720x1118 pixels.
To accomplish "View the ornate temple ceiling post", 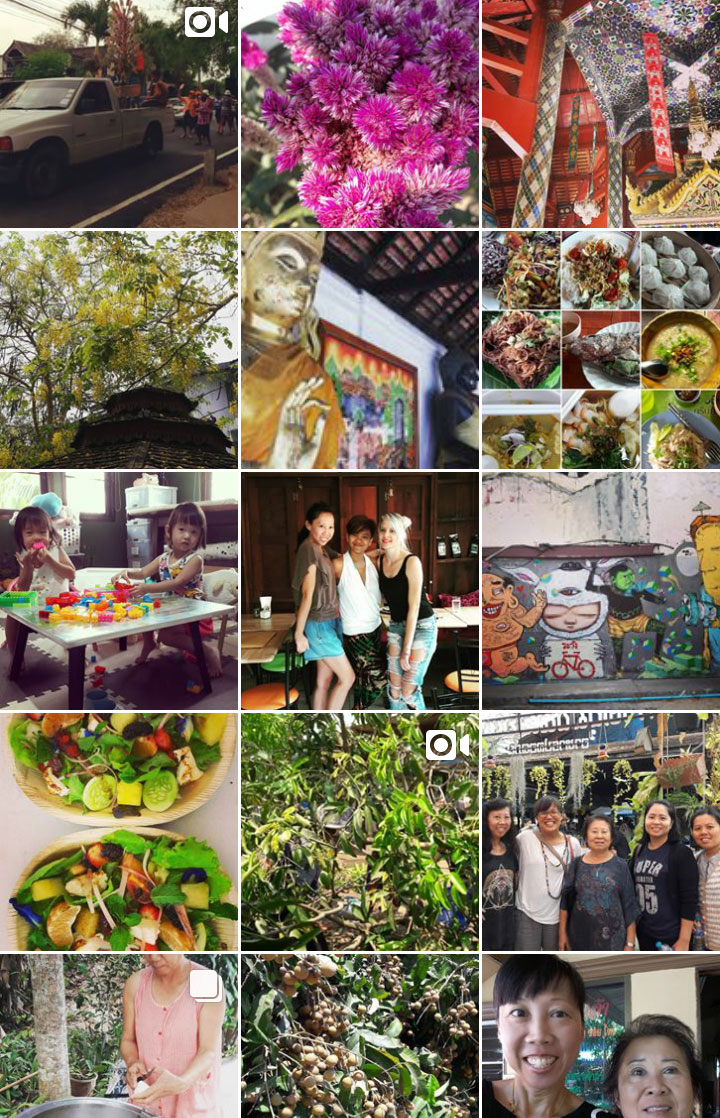I will pos(600,113).
